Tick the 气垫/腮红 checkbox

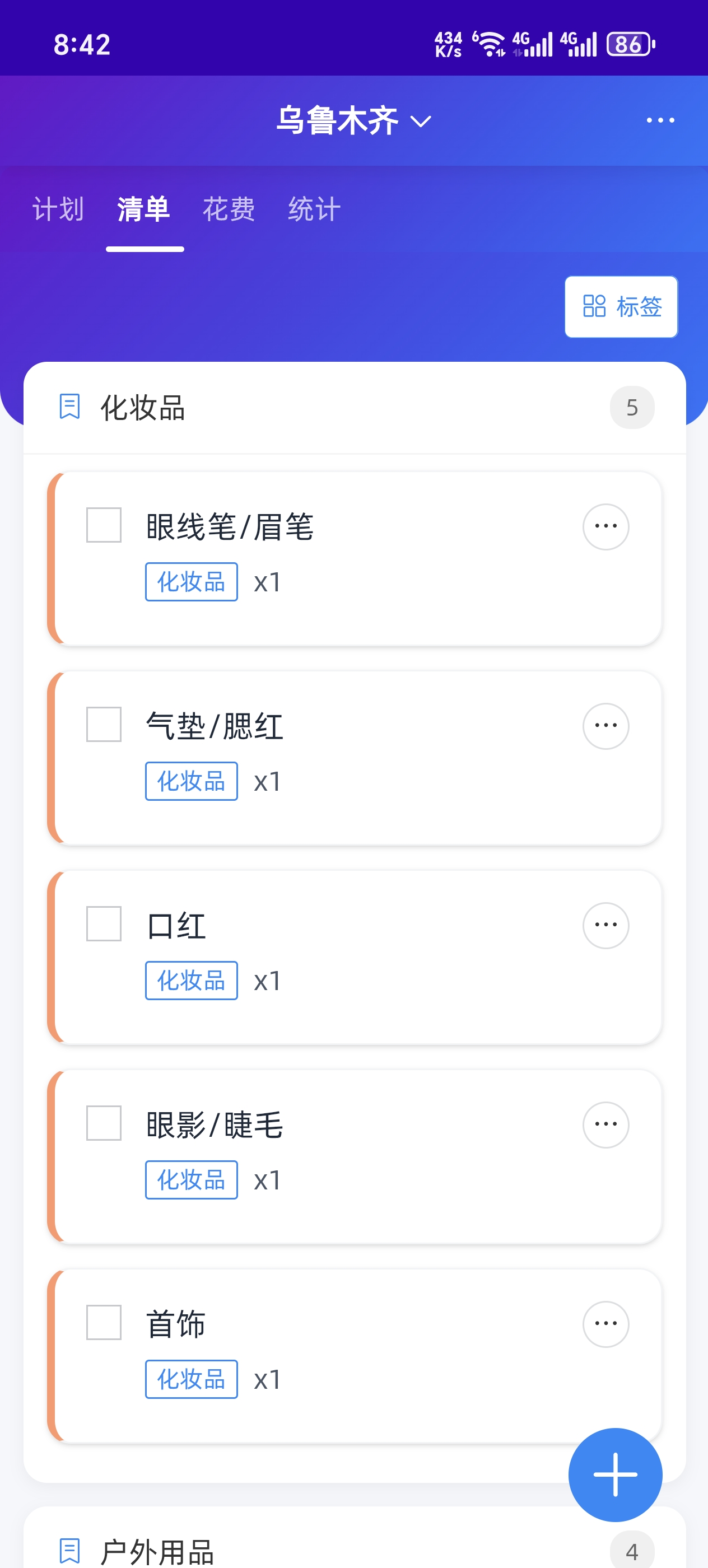(x=104, y=724)
